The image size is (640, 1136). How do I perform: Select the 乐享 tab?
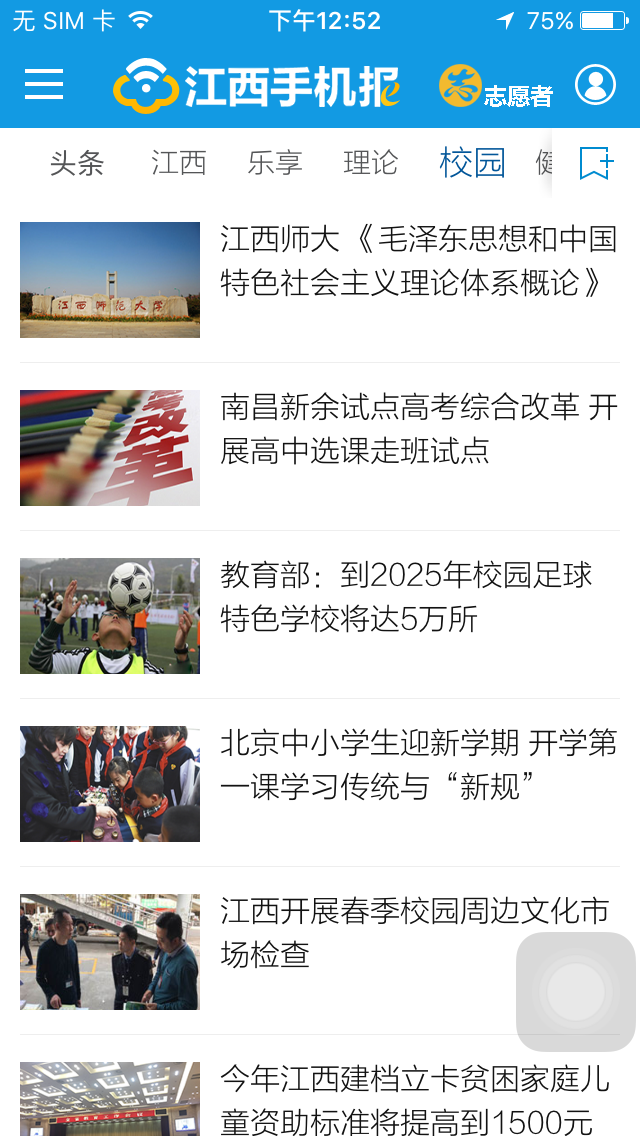pos(275,163)
